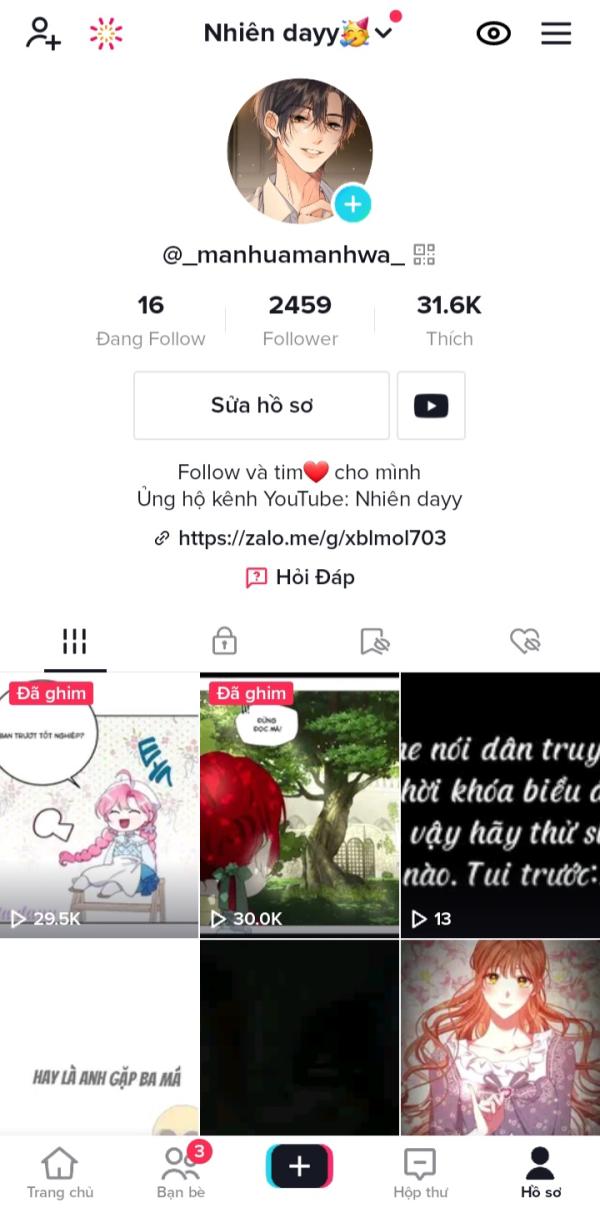The image size is (600, 1218).
Task: Open the video with 13 views
Action: [x=500, y=805]
